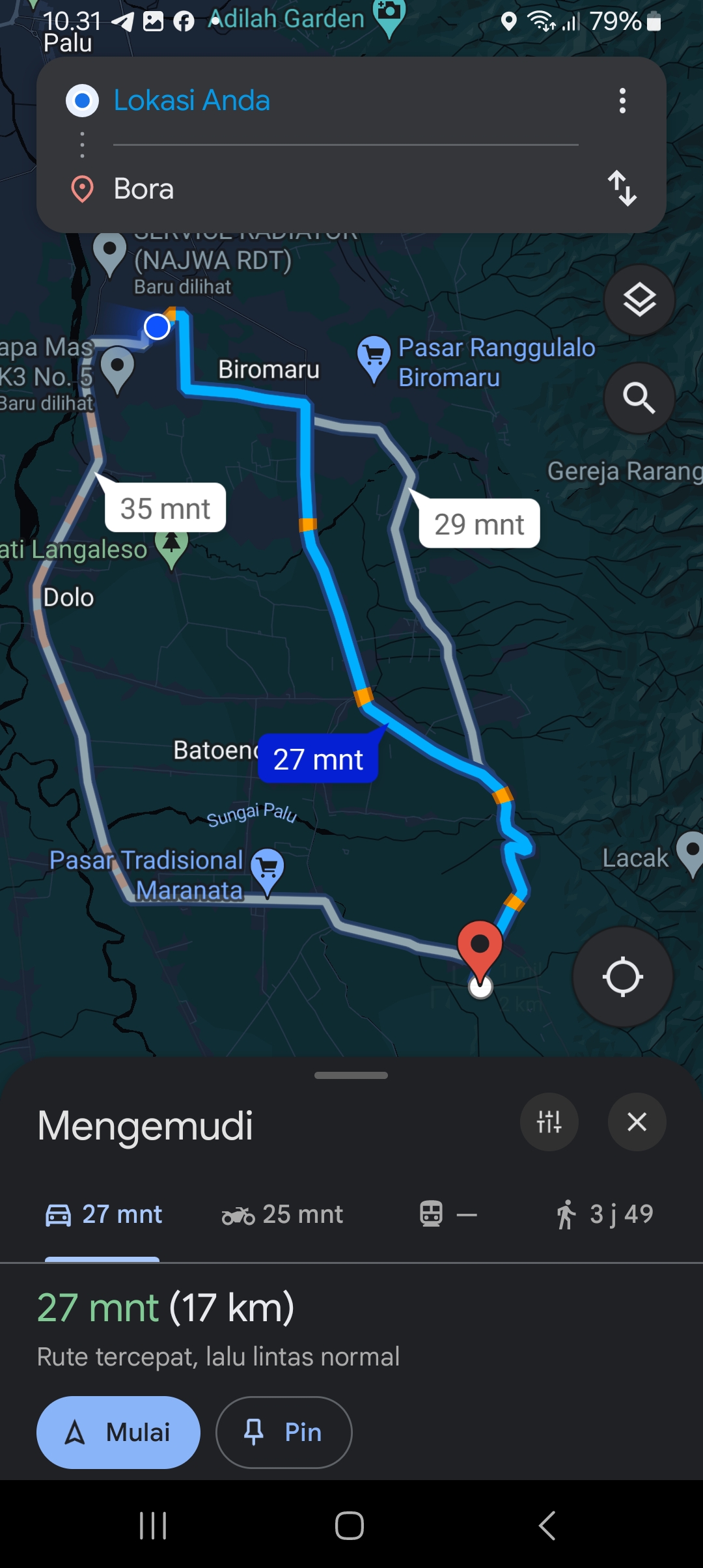Open Pasar Ranggulalo Biromaru marker
Screen dimensions: 703x1568
coord(374,358)
